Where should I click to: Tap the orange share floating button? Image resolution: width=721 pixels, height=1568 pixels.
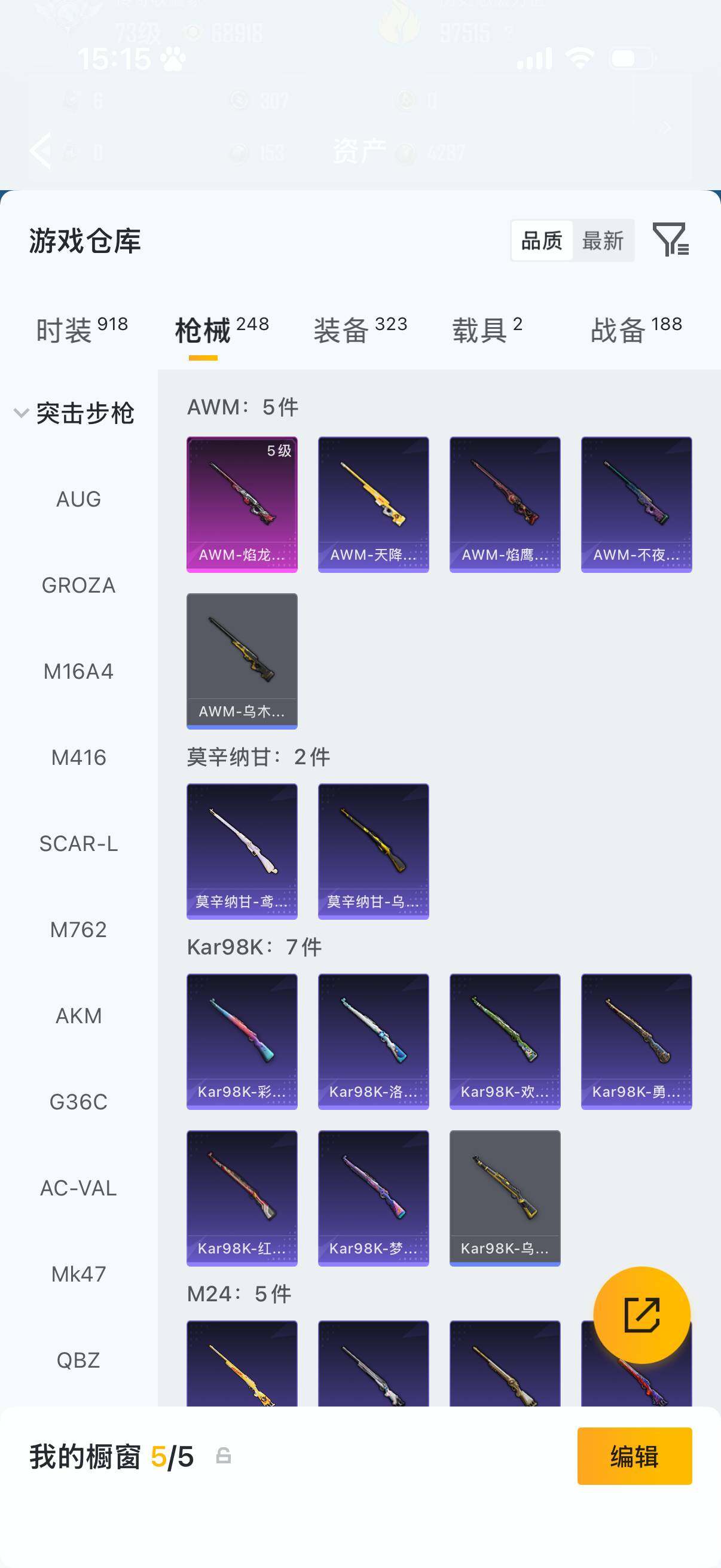[x=643, y=1315]
